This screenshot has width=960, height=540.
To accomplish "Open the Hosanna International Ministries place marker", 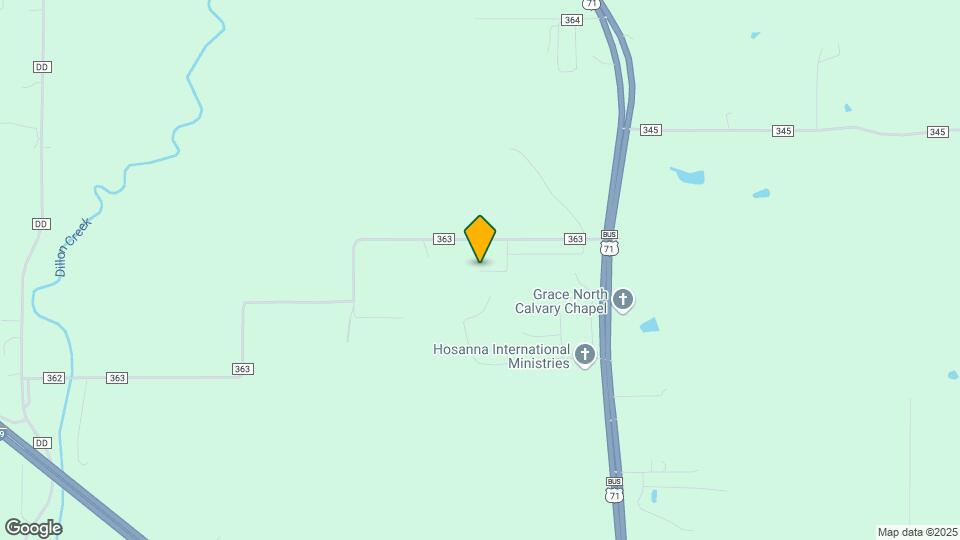I will (584, 354).
